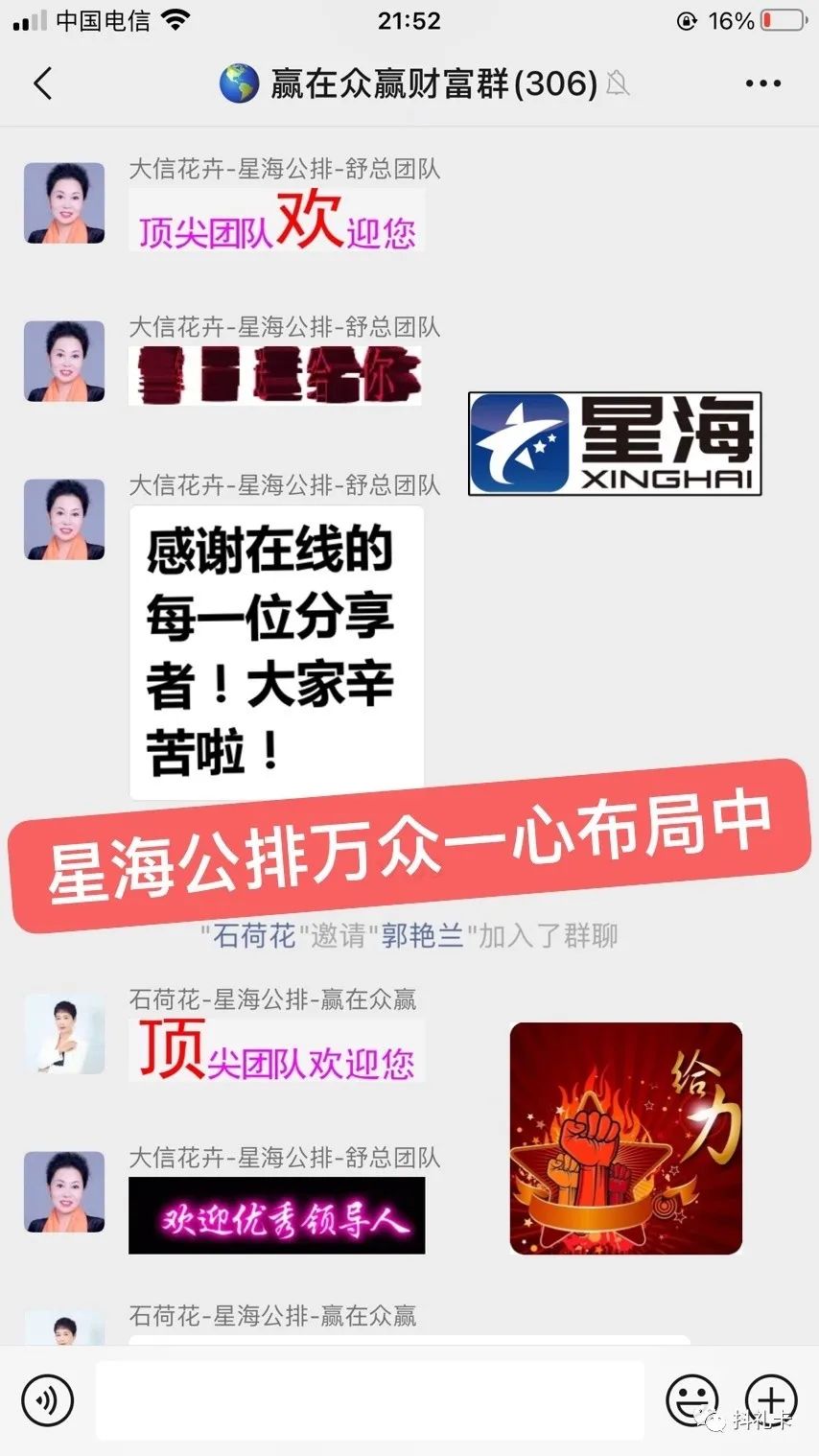Tap 石荷花's avatar beside 顶尖团队欢迎您 message
The width and height of the screenshot is (819, 1456).
(64, 1034)
